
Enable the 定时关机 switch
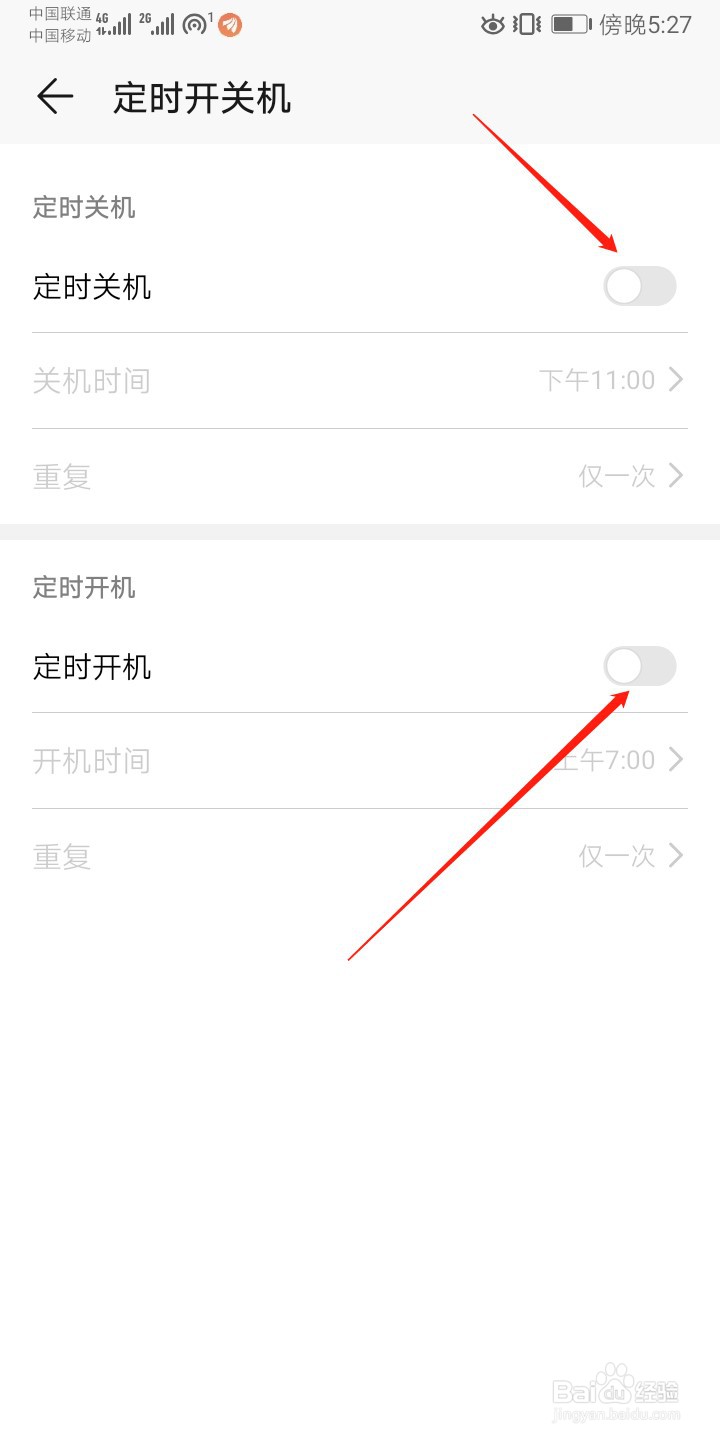coord(639,286)
